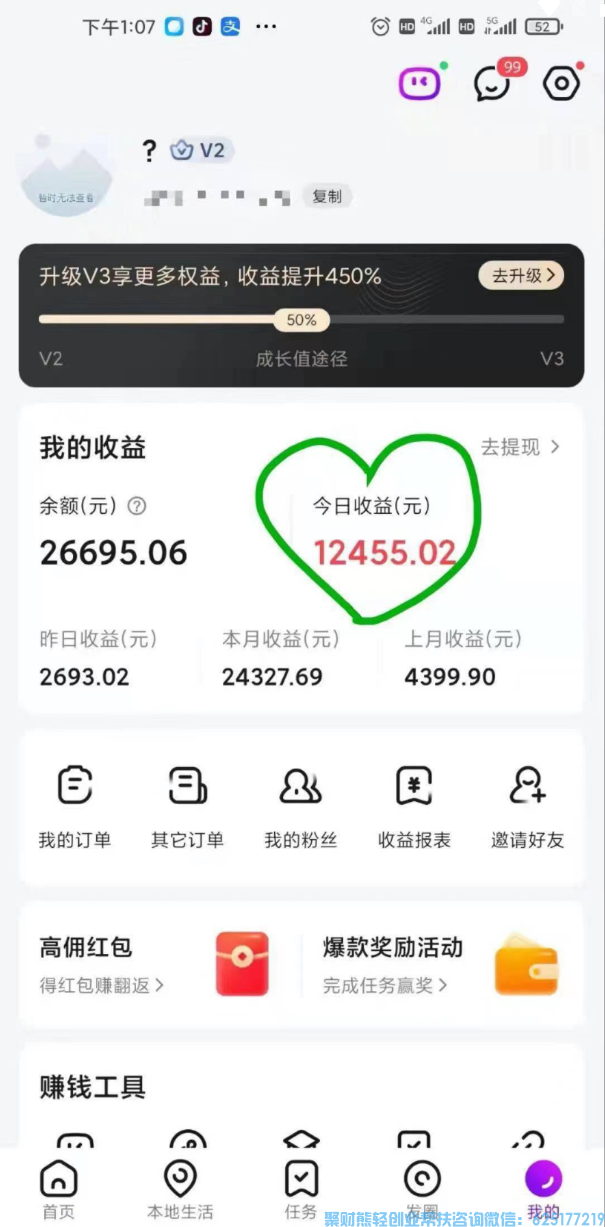Open messages with 99 badge

point(492,83)
